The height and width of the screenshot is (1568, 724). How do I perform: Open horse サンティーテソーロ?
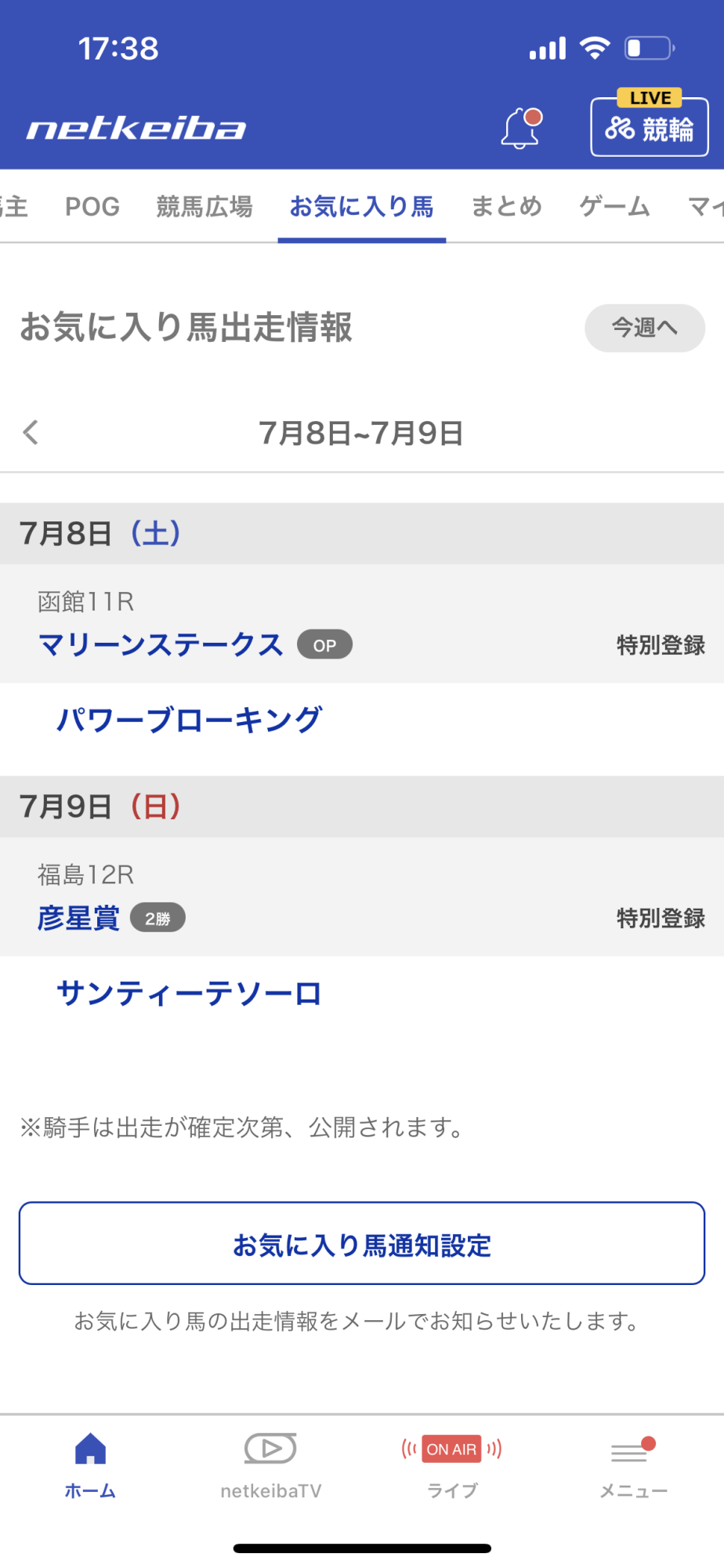[x=189, y=993]
